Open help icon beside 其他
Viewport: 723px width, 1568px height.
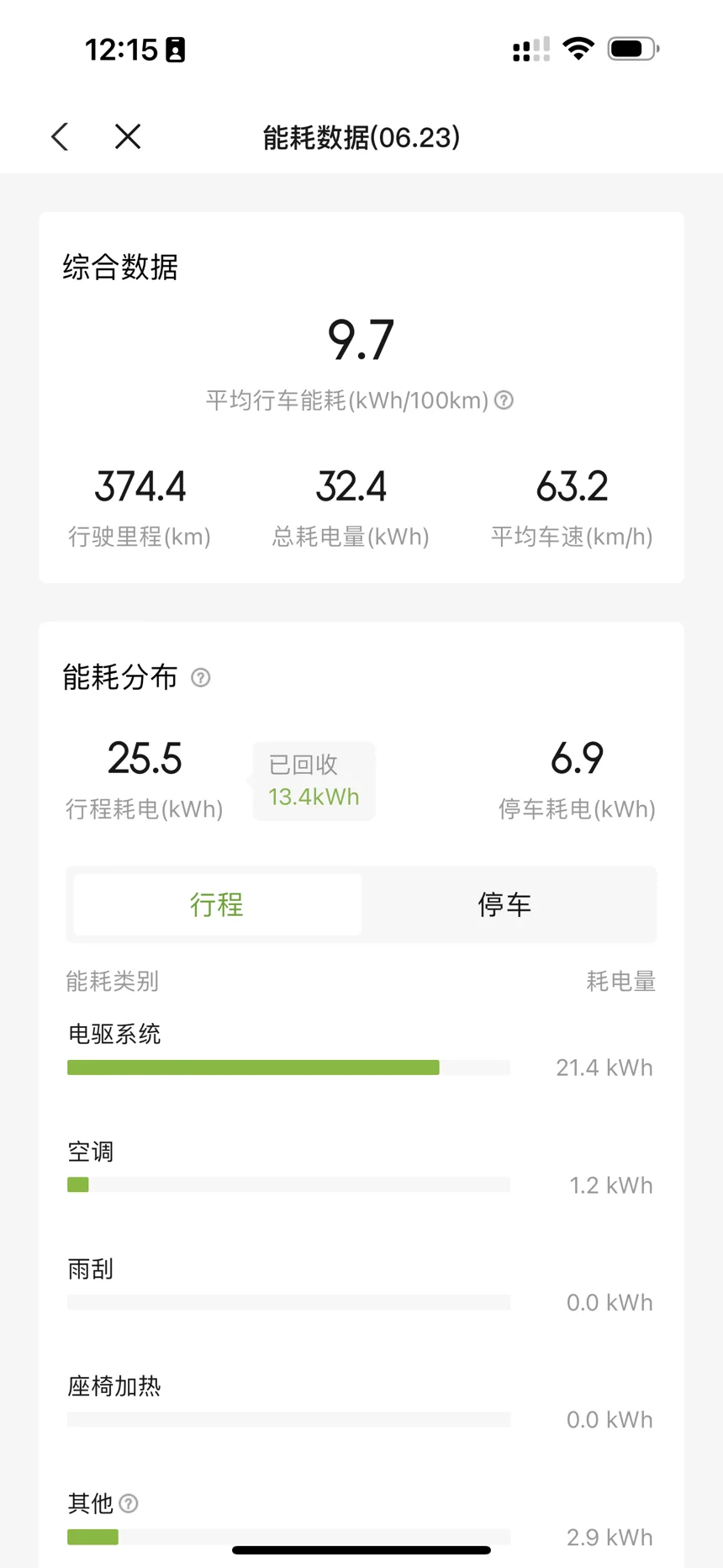(x=129, y=1503)
